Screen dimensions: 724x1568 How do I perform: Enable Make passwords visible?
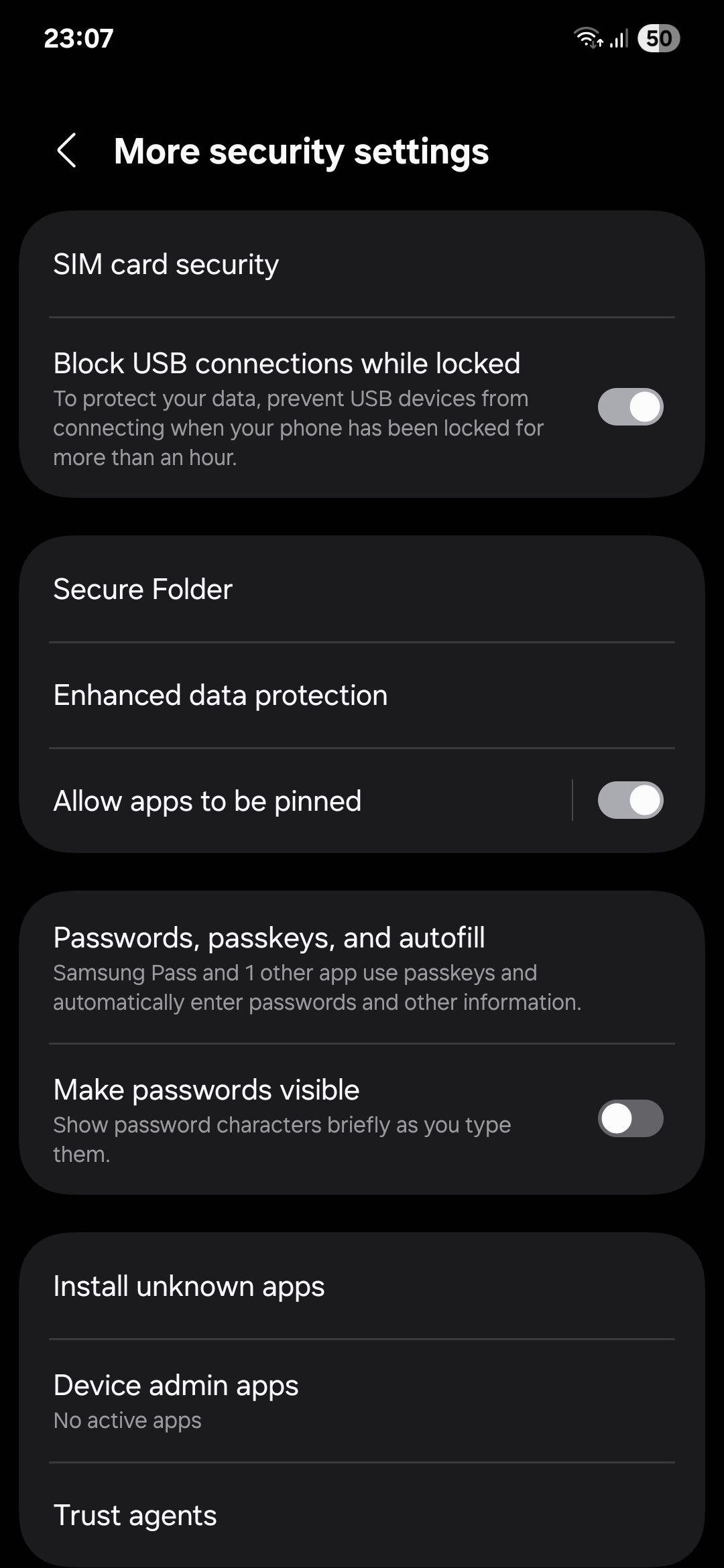click(629, 1118)
